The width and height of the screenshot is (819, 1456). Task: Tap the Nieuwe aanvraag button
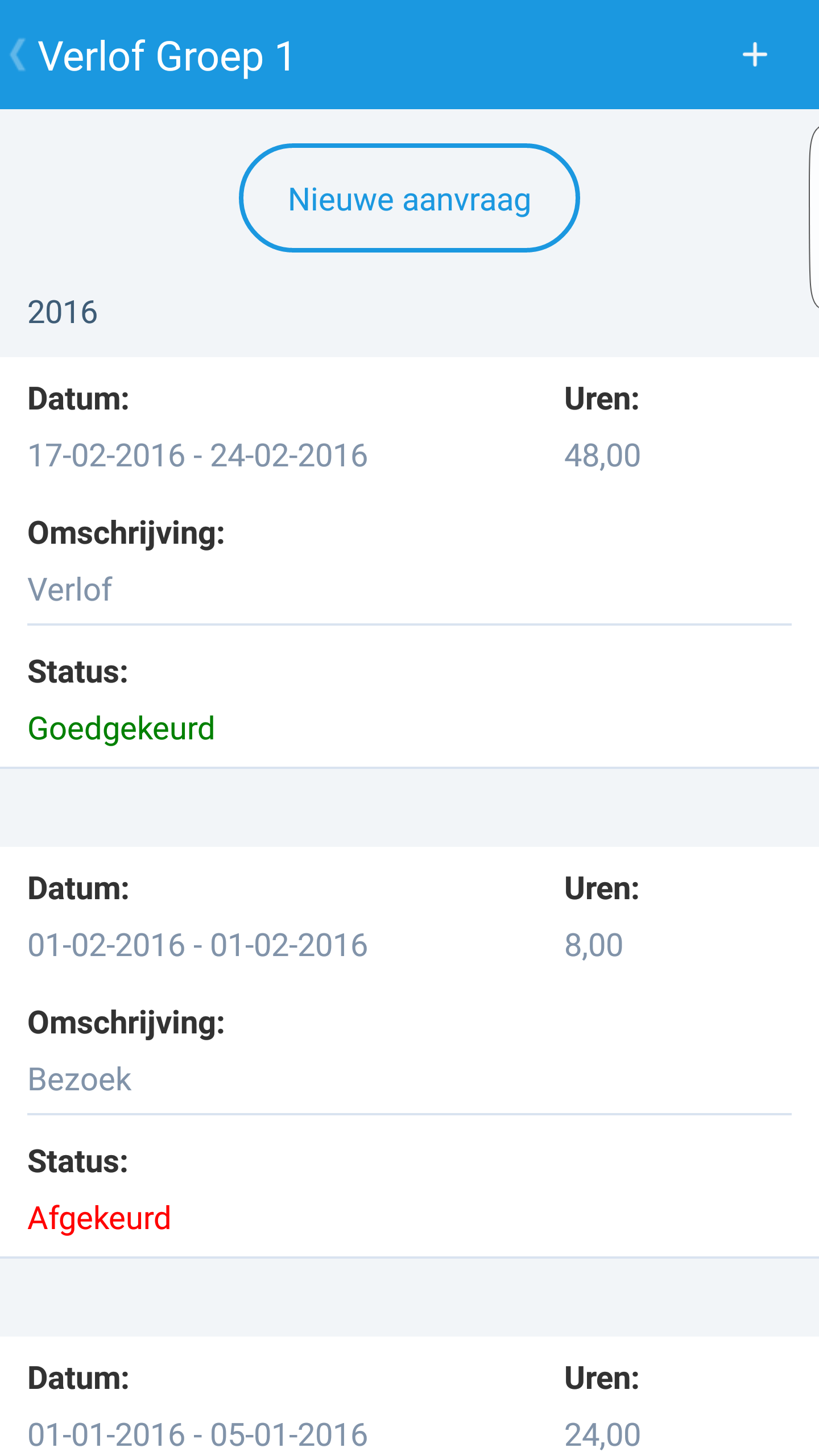pos(409,198)
